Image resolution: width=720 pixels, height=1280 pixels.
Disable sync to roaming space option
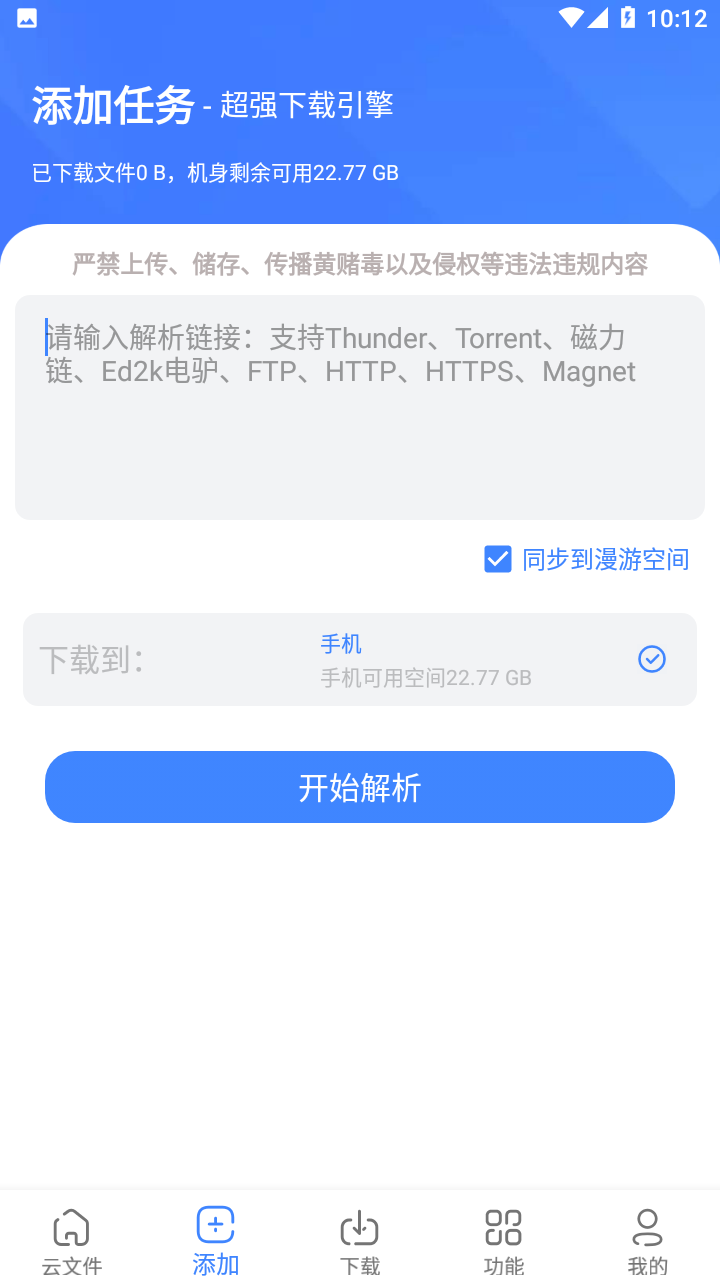click(x=497, y=559)
